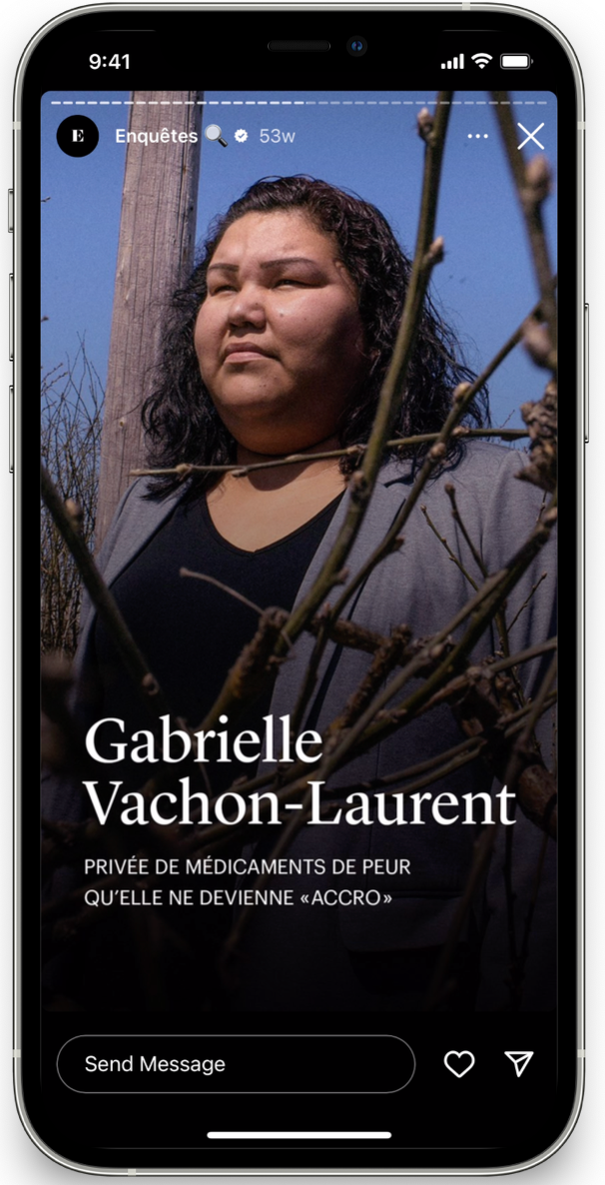Viewport: 605px width, 1185px height.
Task: Open the Enquêtes profile avatar
Action: (78, 136)
